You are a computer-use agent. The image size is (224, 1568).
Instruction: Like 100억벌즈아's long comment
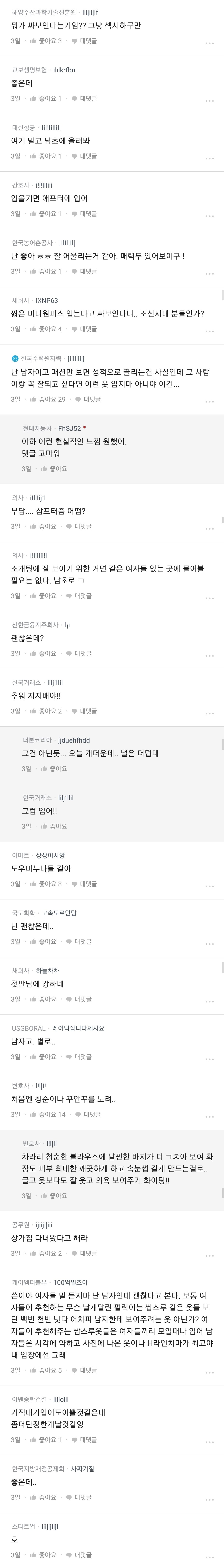46,1370
